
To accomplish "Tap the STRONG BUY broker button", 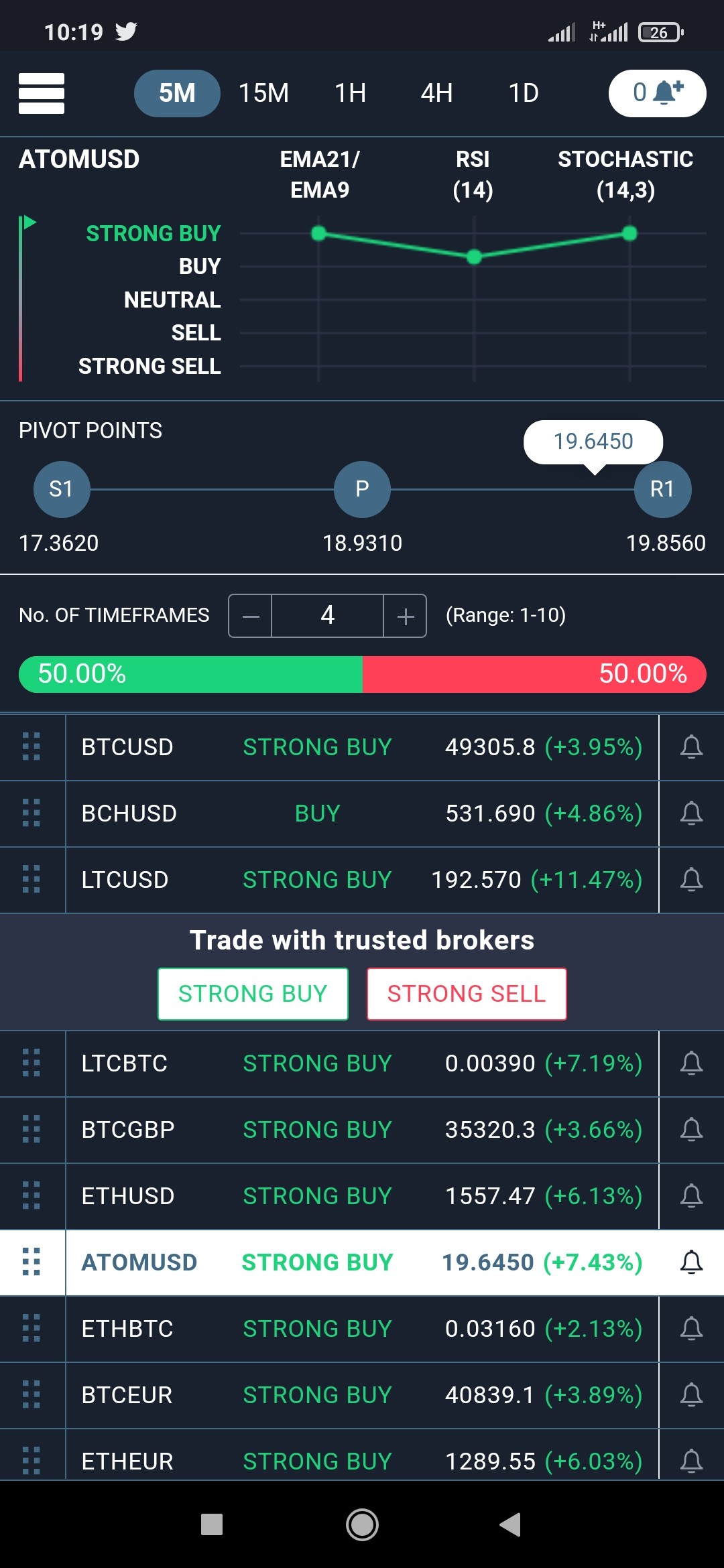I will (253, 994).
